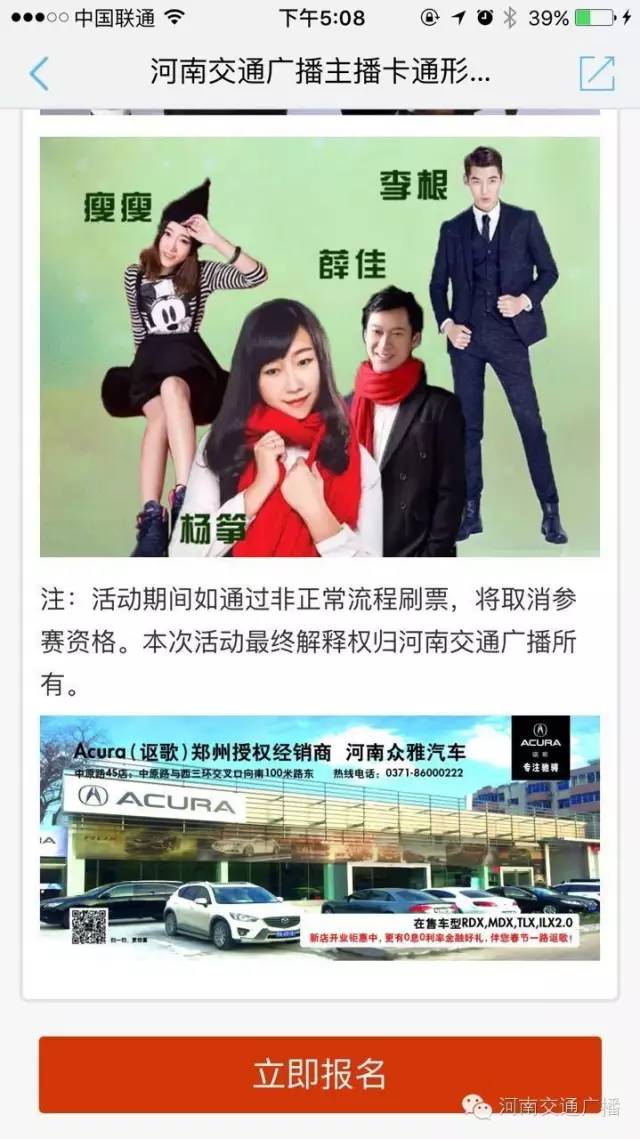The height and width of the screenshot is (1139, 640).
Task: Open the share icon in the header
Action: pos(597,73)
